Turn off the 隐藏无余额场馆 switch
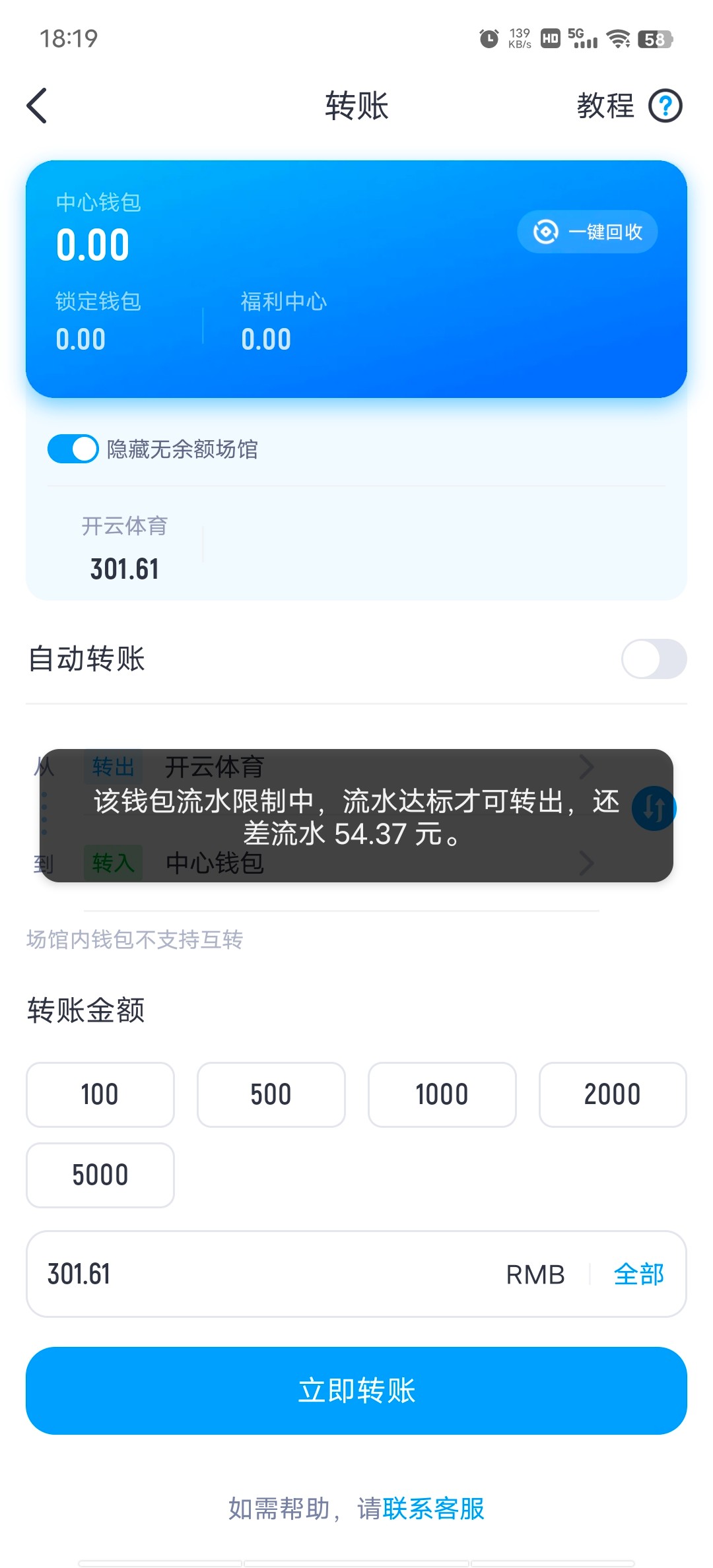713x1568 pixels. point(73,449)
